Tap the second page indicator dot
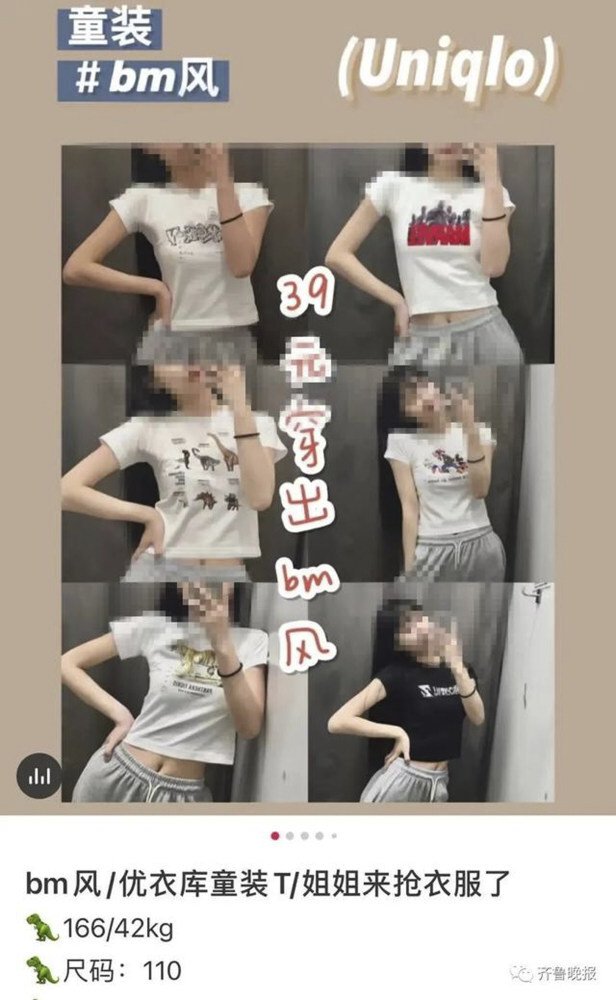 click(290, 835)
